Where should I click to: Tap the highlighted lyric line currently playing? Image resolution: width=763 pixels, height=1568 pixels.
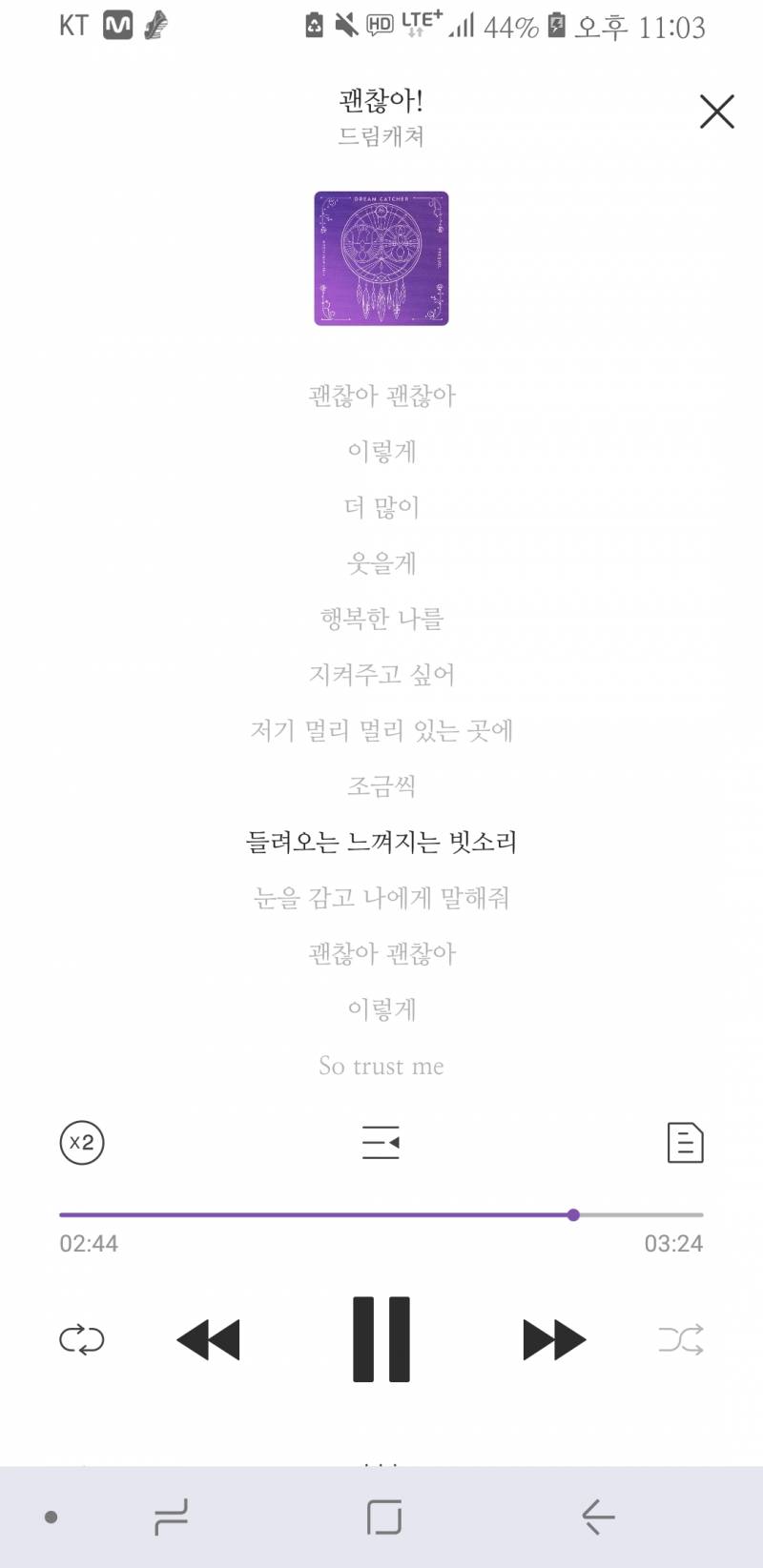click(381, 843)
